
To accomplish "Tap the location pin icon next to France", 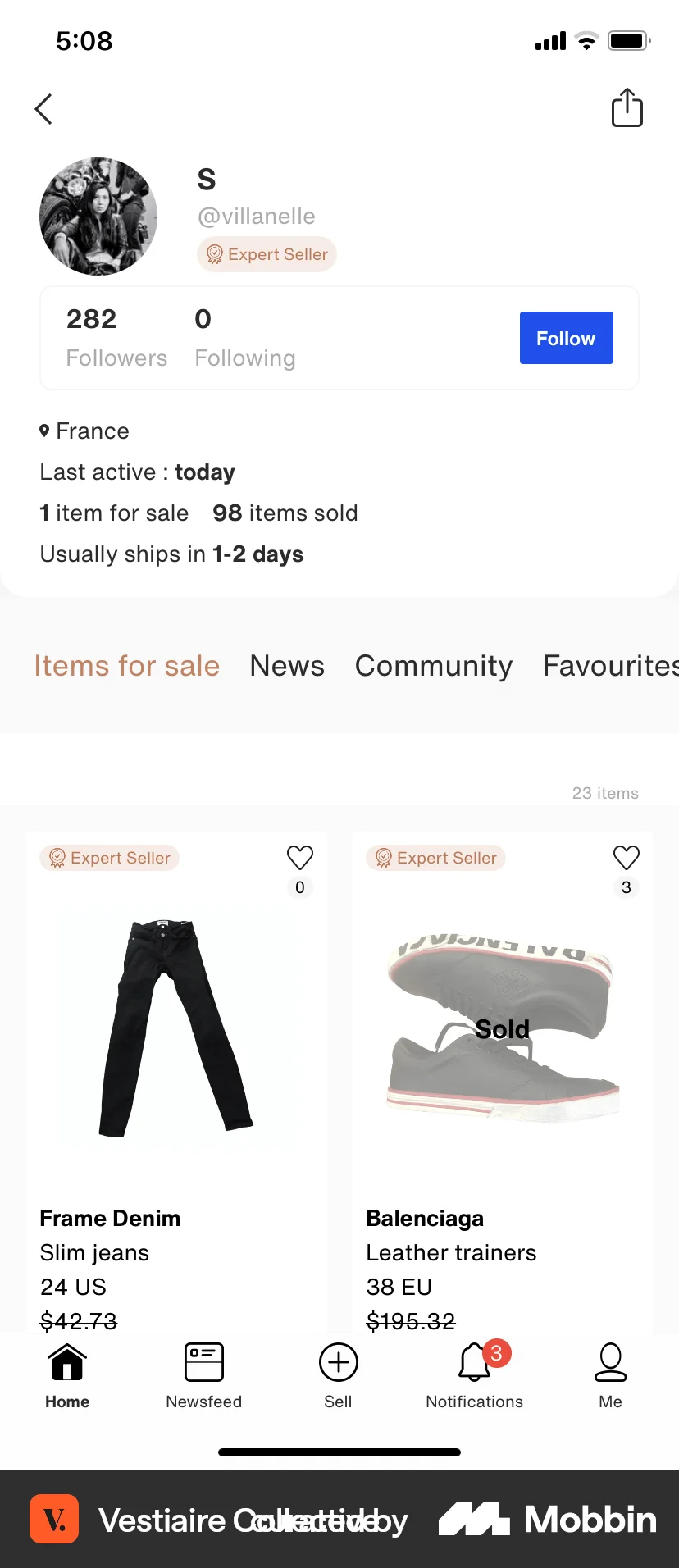I will [44, 431].
